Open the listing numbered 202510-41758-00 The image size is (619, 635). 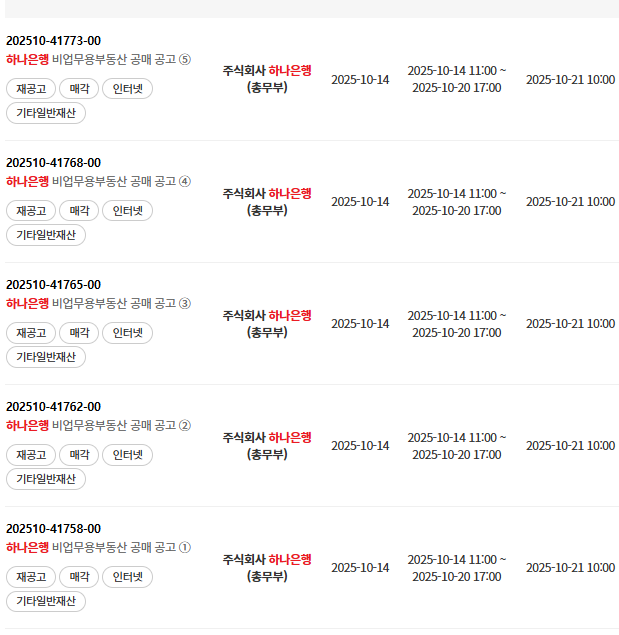53,529
